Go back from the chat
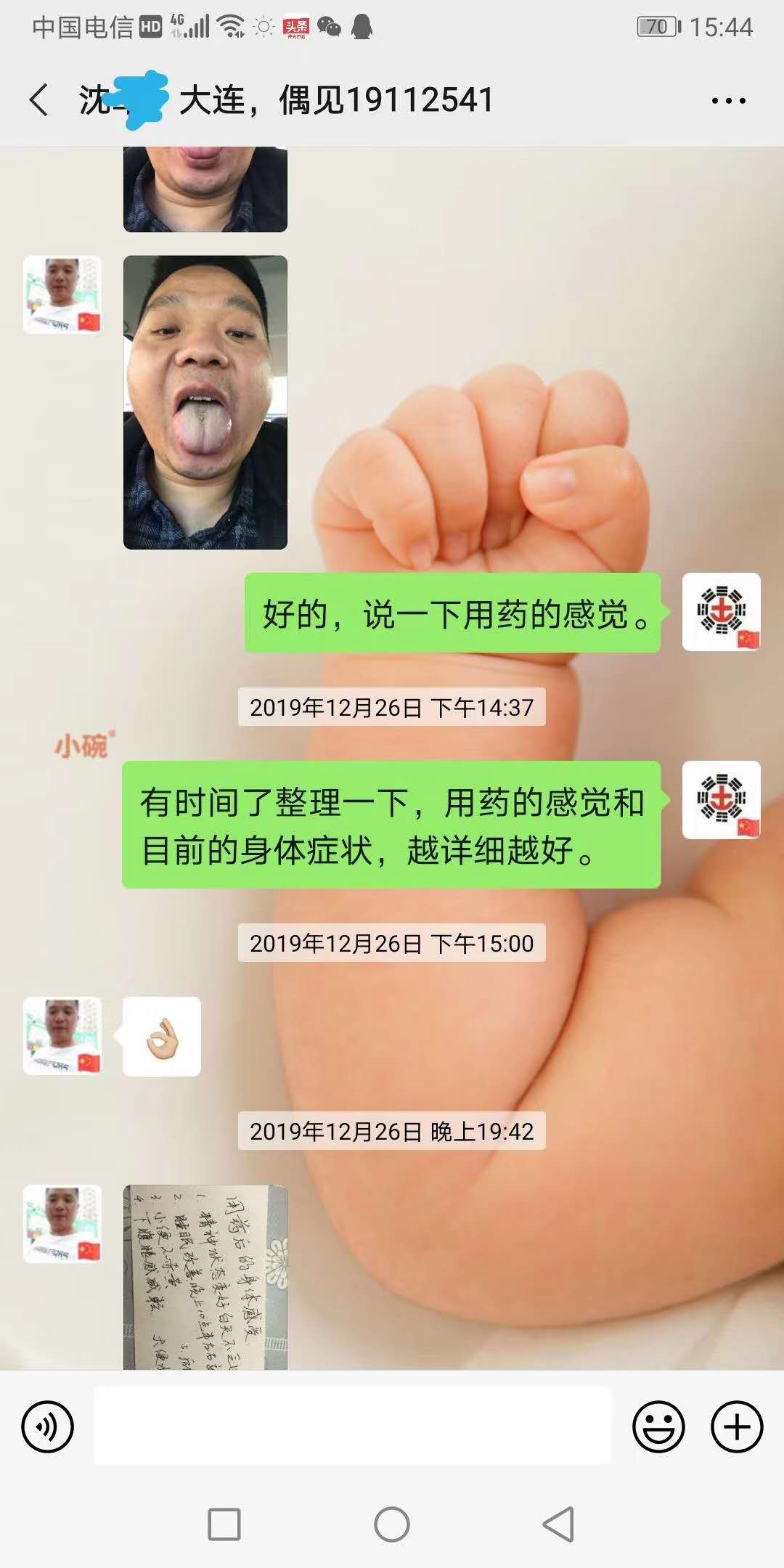The height and width of the screenshot is (1568, 784). (x=39, y=100)
